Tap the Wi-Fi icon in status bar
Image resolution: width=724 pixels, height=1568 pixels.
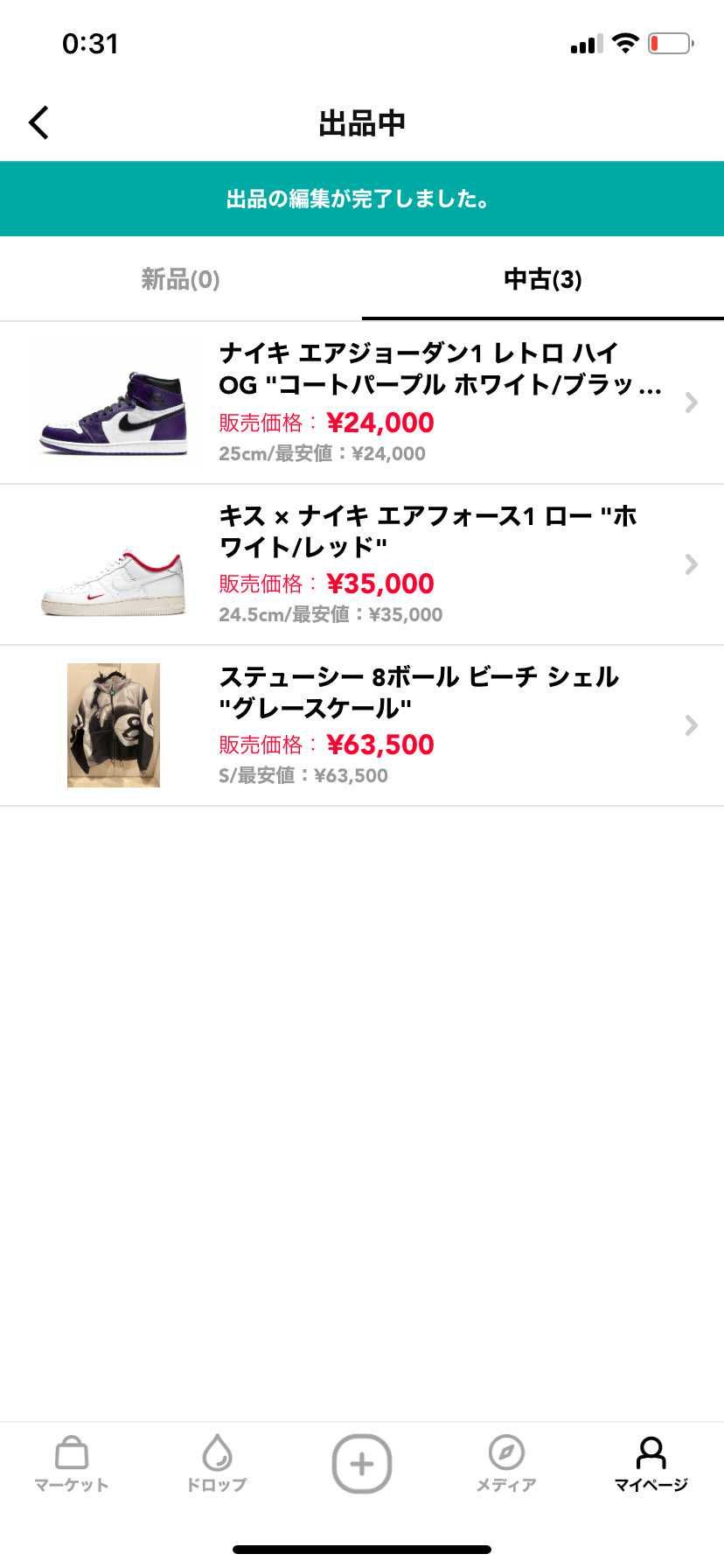(624, 43)
